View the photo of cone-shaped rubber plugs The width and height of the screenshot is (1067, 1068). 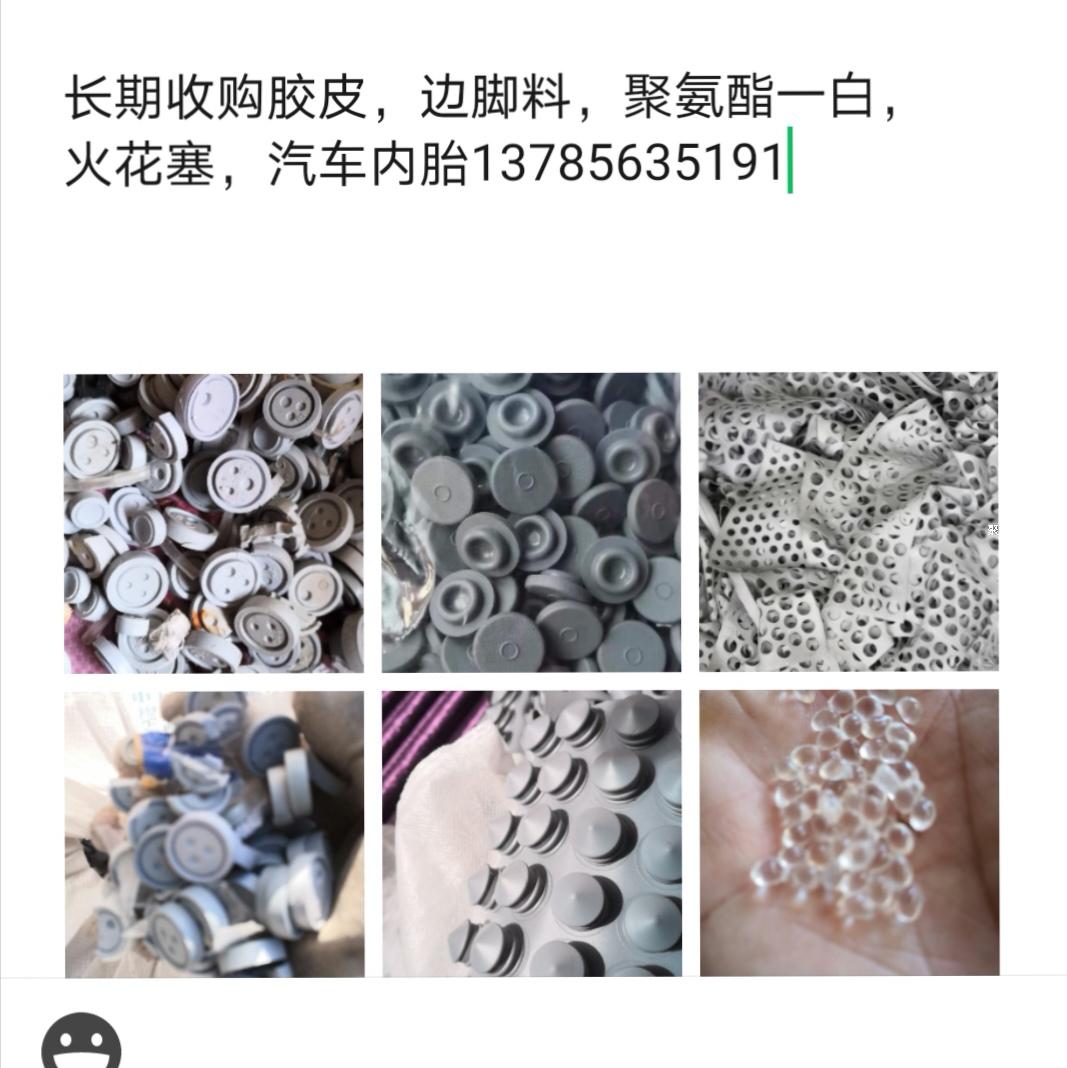(x=531, y=834)
